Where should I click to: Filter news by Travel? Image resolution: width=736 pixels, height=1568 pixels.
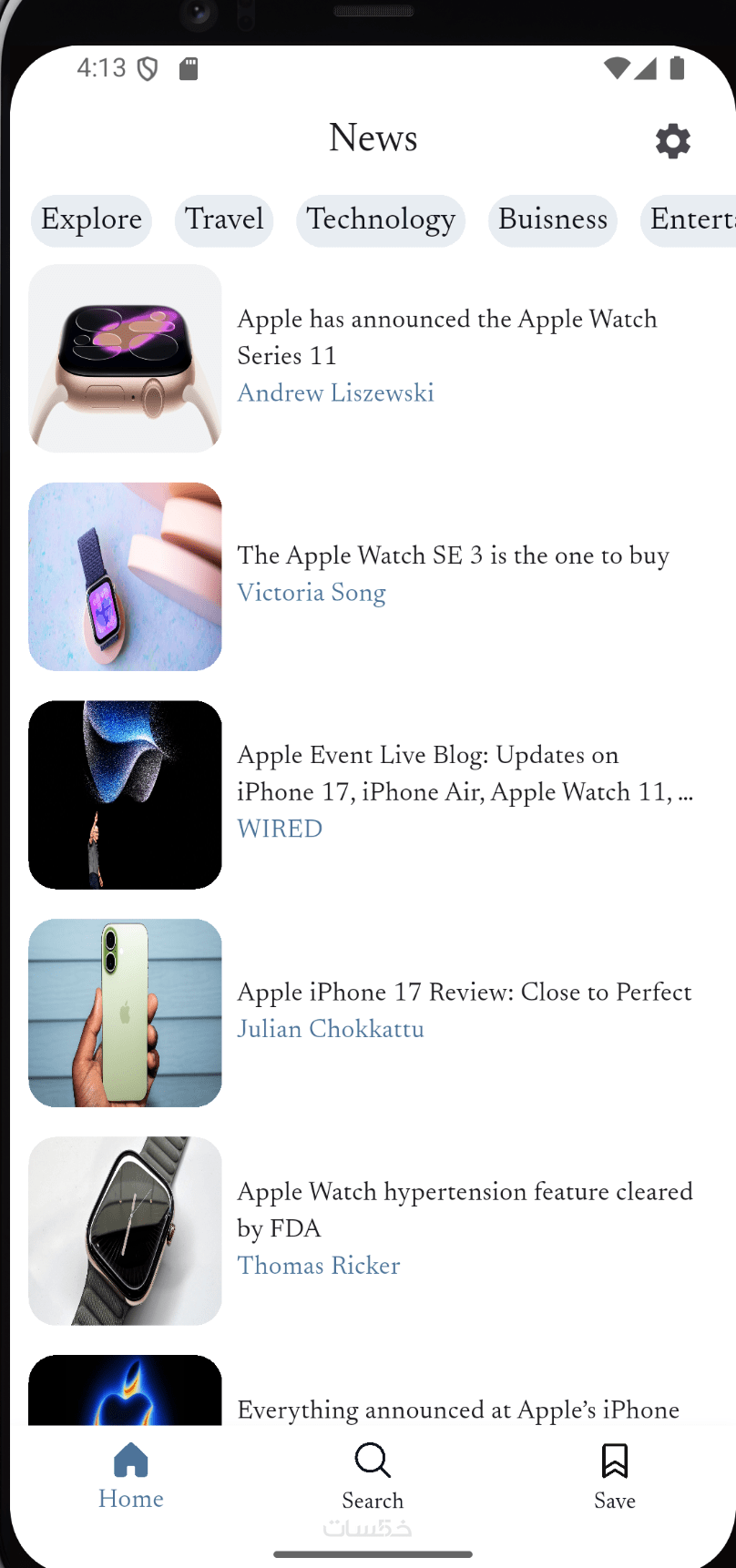click(224, 220)
